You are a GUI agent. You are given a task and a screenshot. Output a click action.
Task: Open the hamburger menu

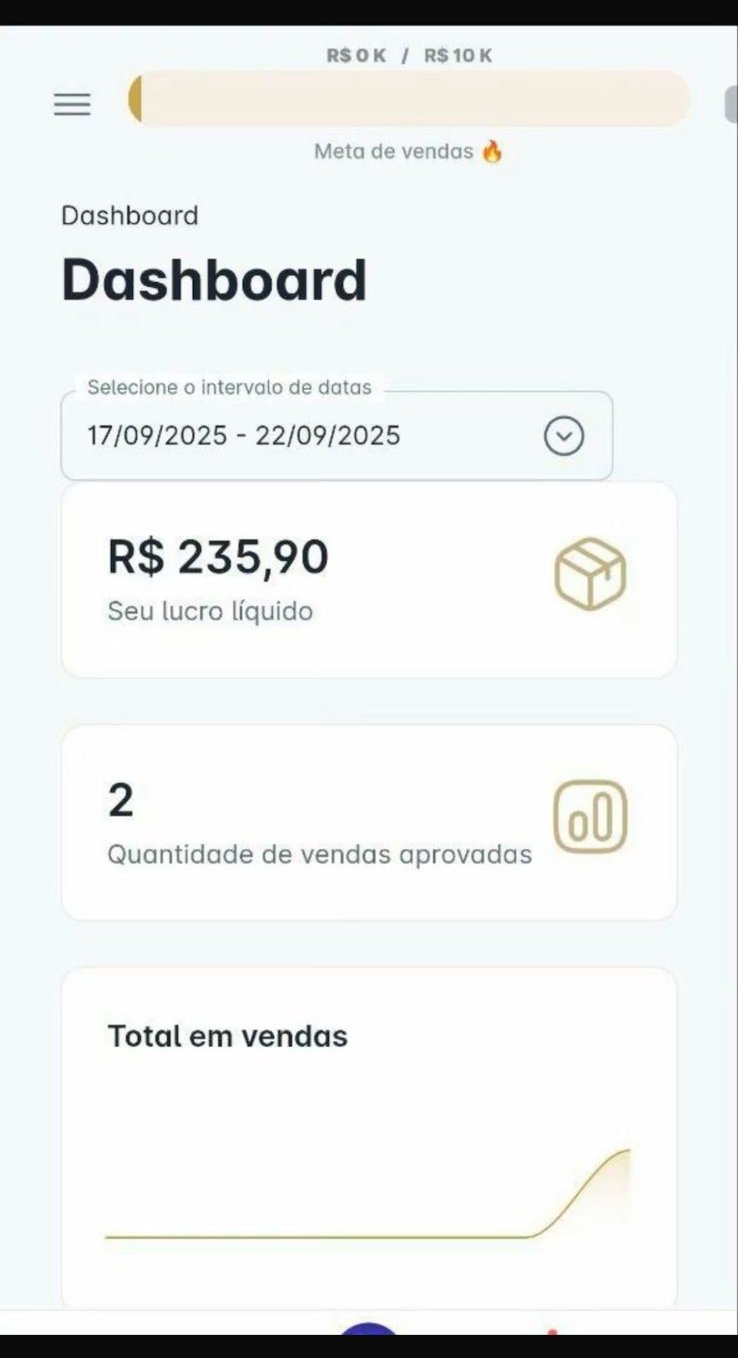click(x=72, y=104)
